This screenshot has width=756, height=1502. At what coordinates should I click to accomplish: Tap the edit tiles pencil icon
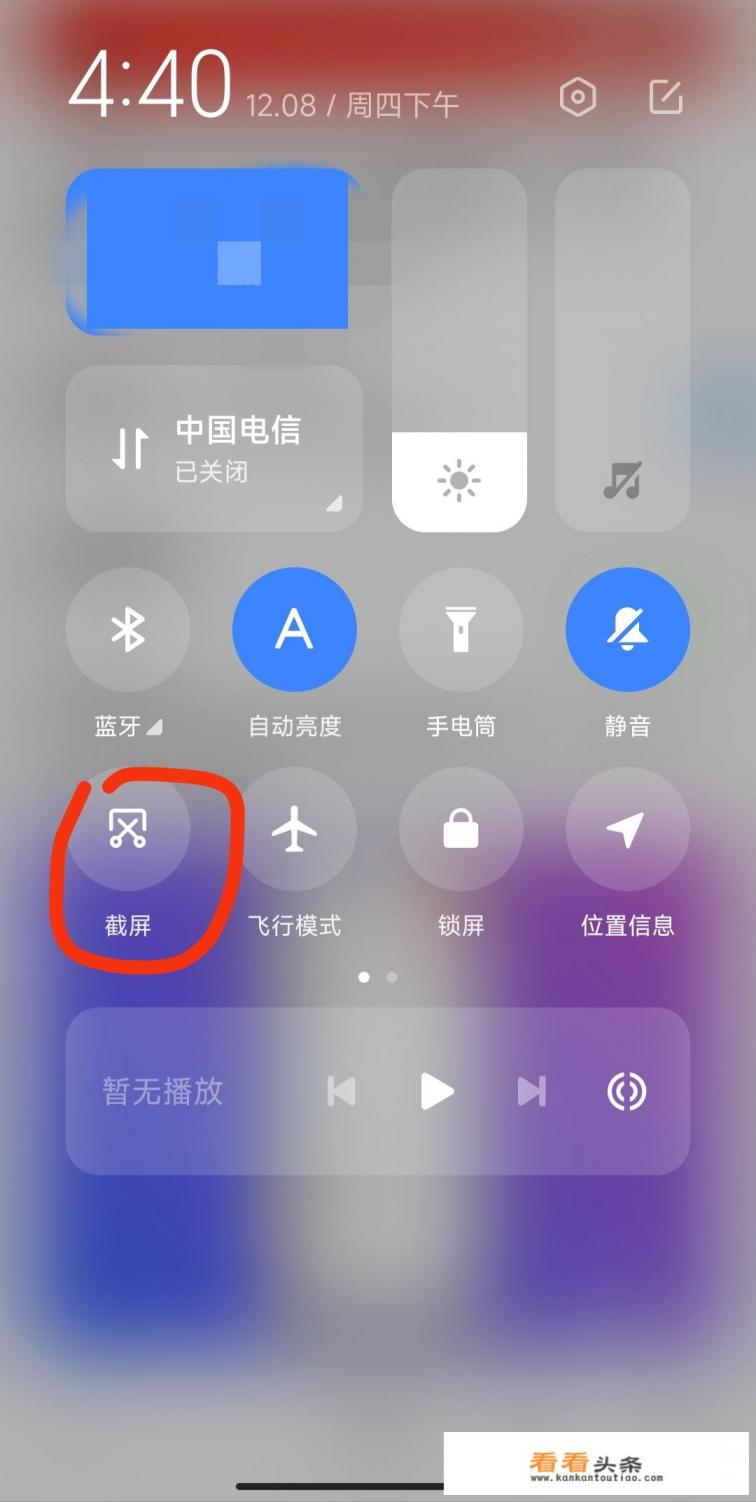click(x=665, y=97)
